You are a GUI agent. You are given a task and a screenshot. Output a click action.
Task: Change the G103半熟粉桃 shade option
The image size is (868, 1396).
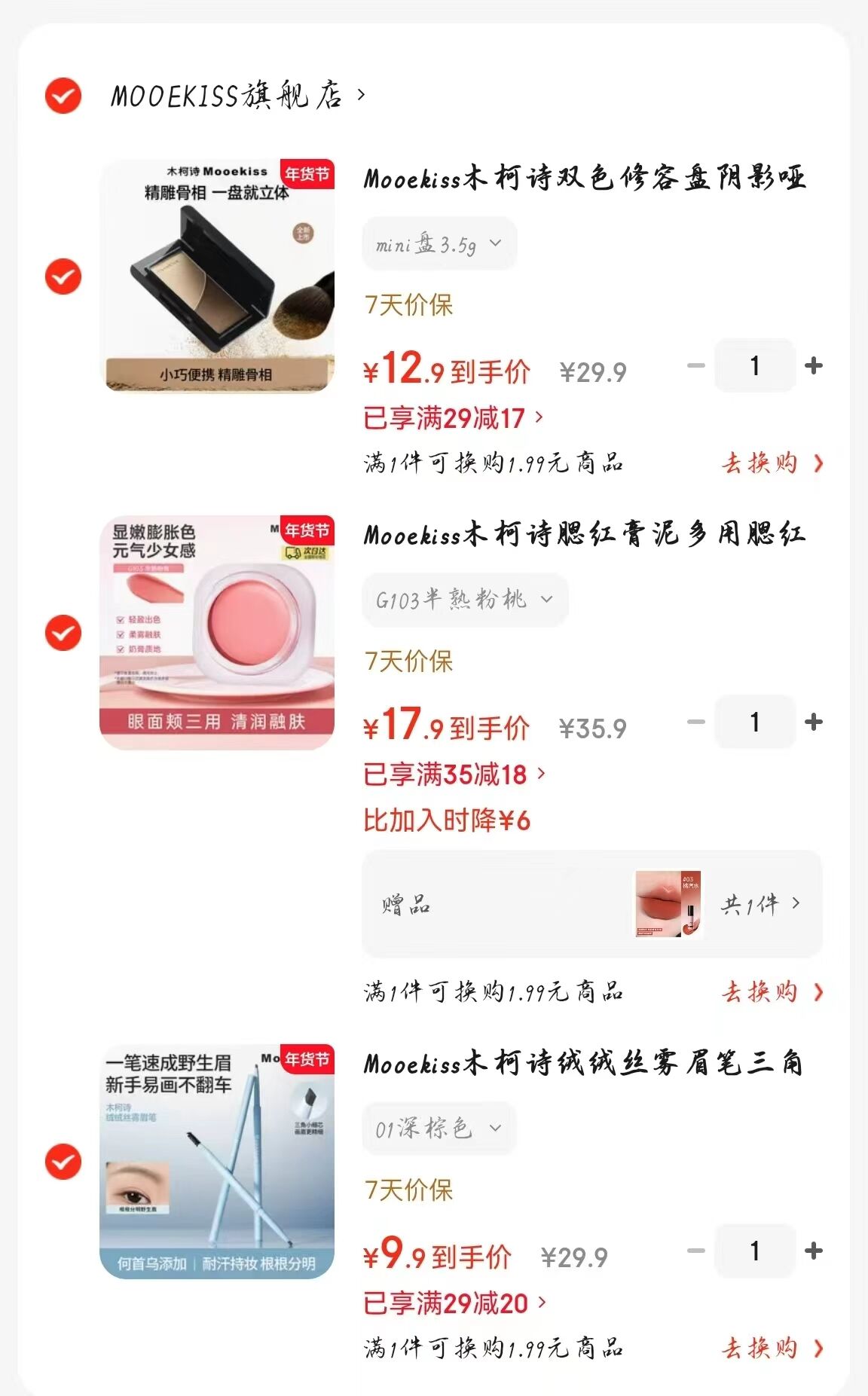point(465,600)
